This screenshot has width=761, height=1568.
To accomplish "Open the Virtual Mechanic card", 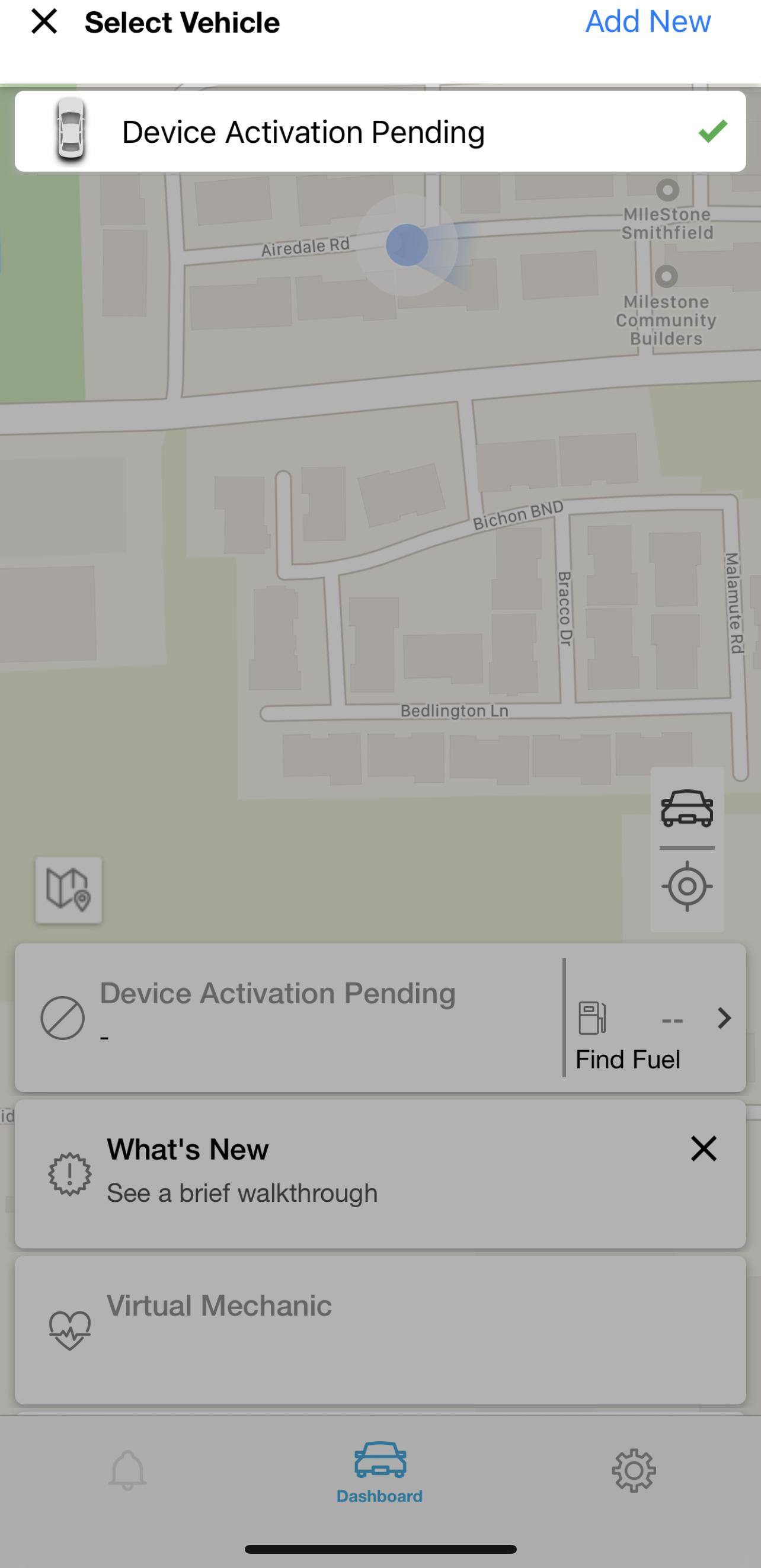I will coord(380,1329).
